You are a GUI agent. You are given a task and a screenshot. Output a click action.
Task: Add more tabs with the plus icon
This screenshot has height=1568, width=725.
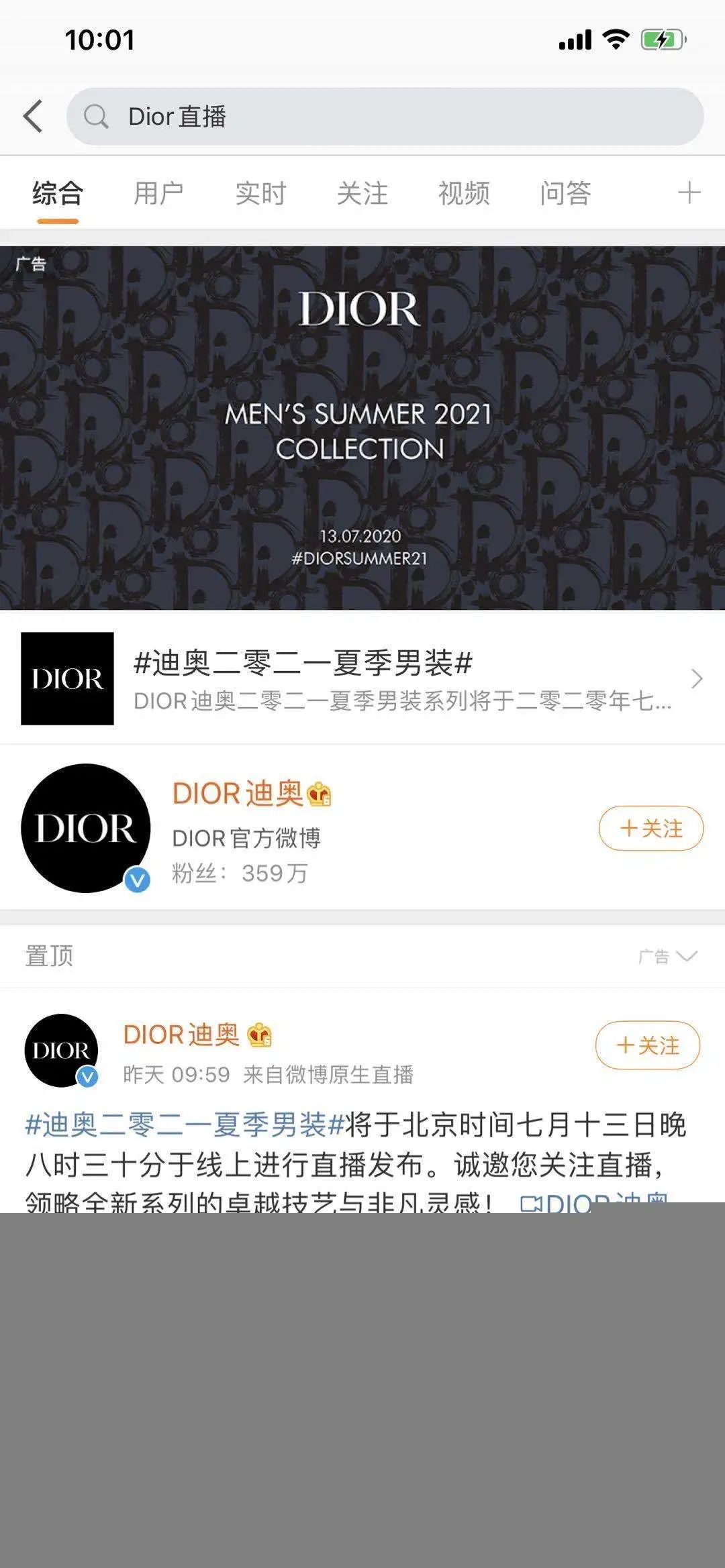689,193
